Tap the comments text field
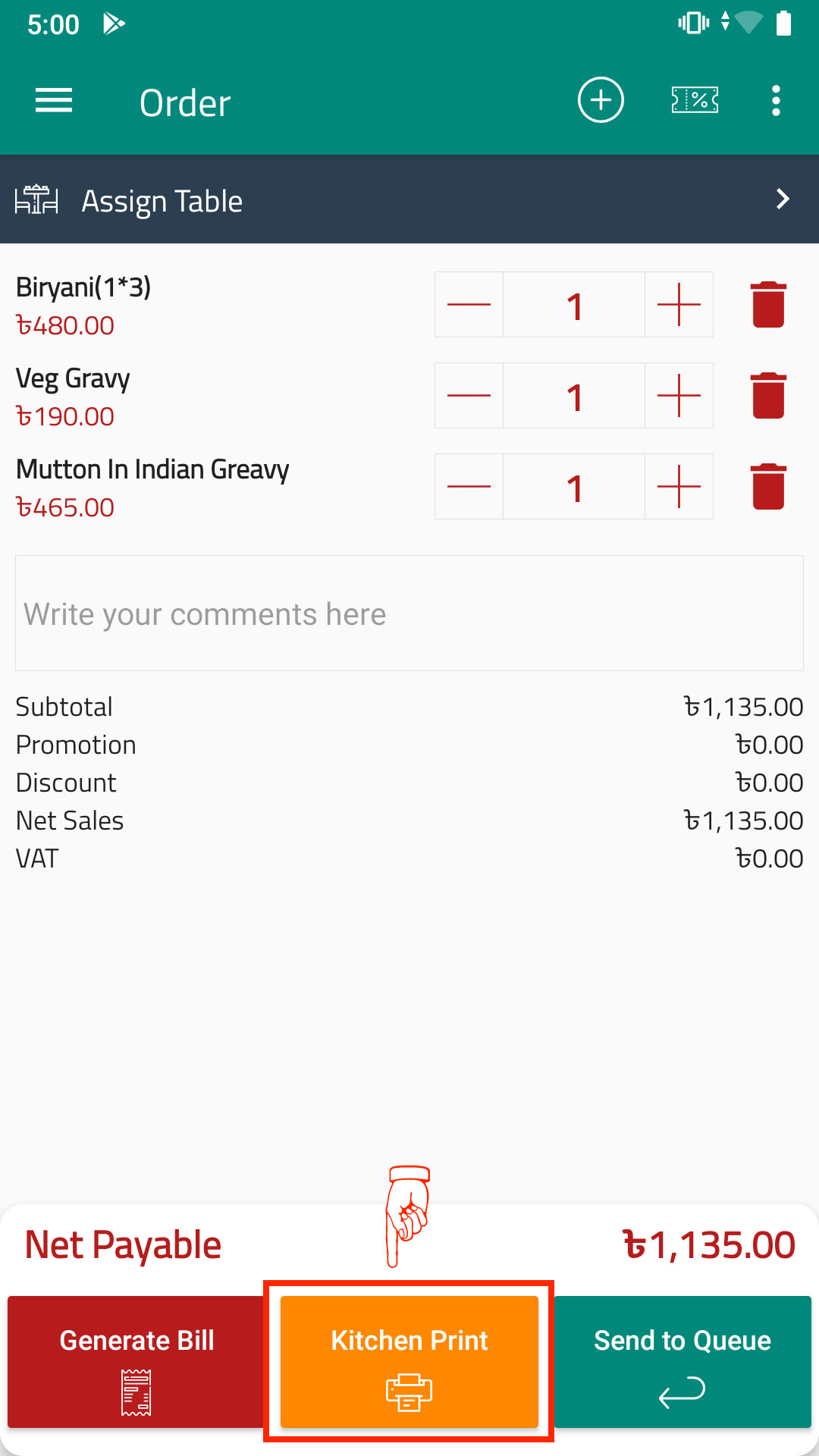 [x=409, y=613]
